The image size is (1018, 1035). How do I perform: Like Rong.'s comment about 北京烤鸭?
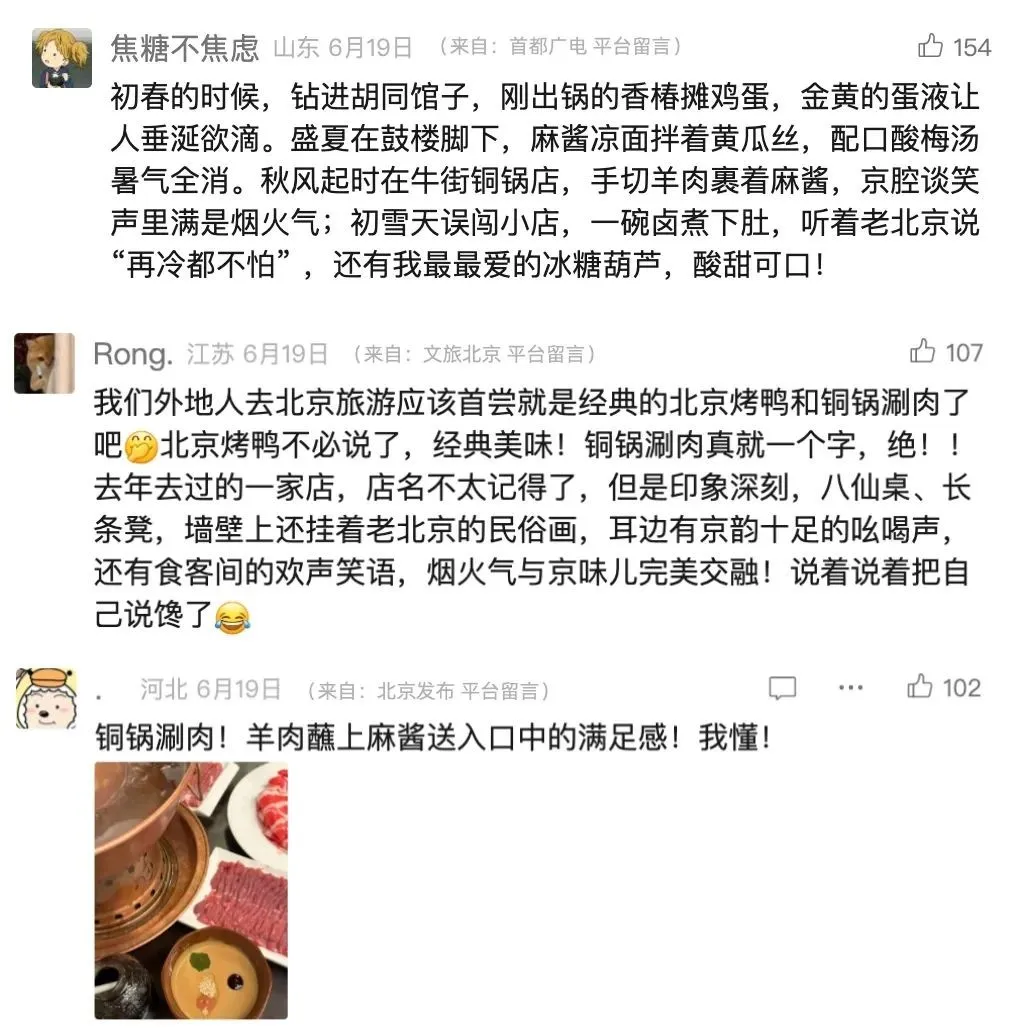pos(923,352)
